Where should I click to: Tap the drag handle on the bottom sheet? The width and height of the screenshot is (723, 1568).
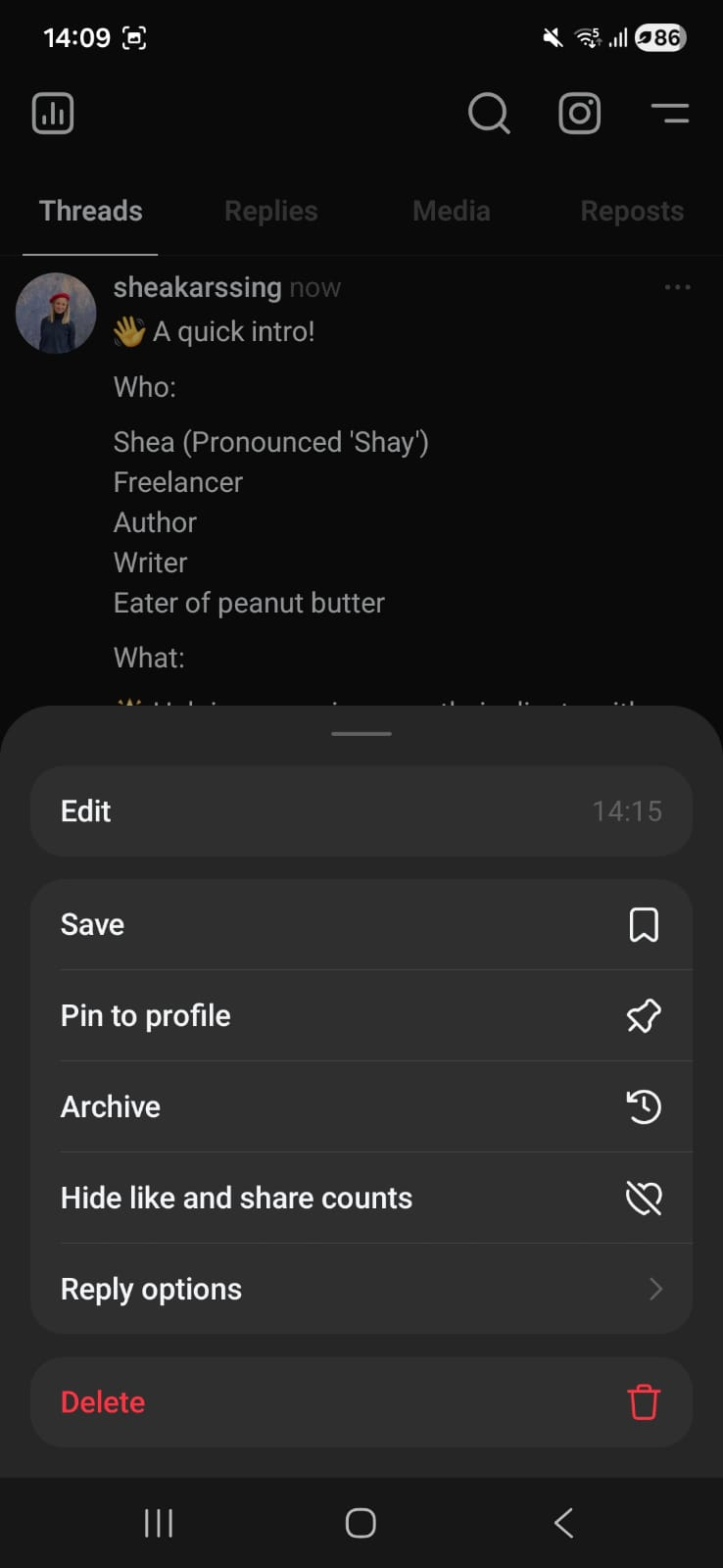361,733
